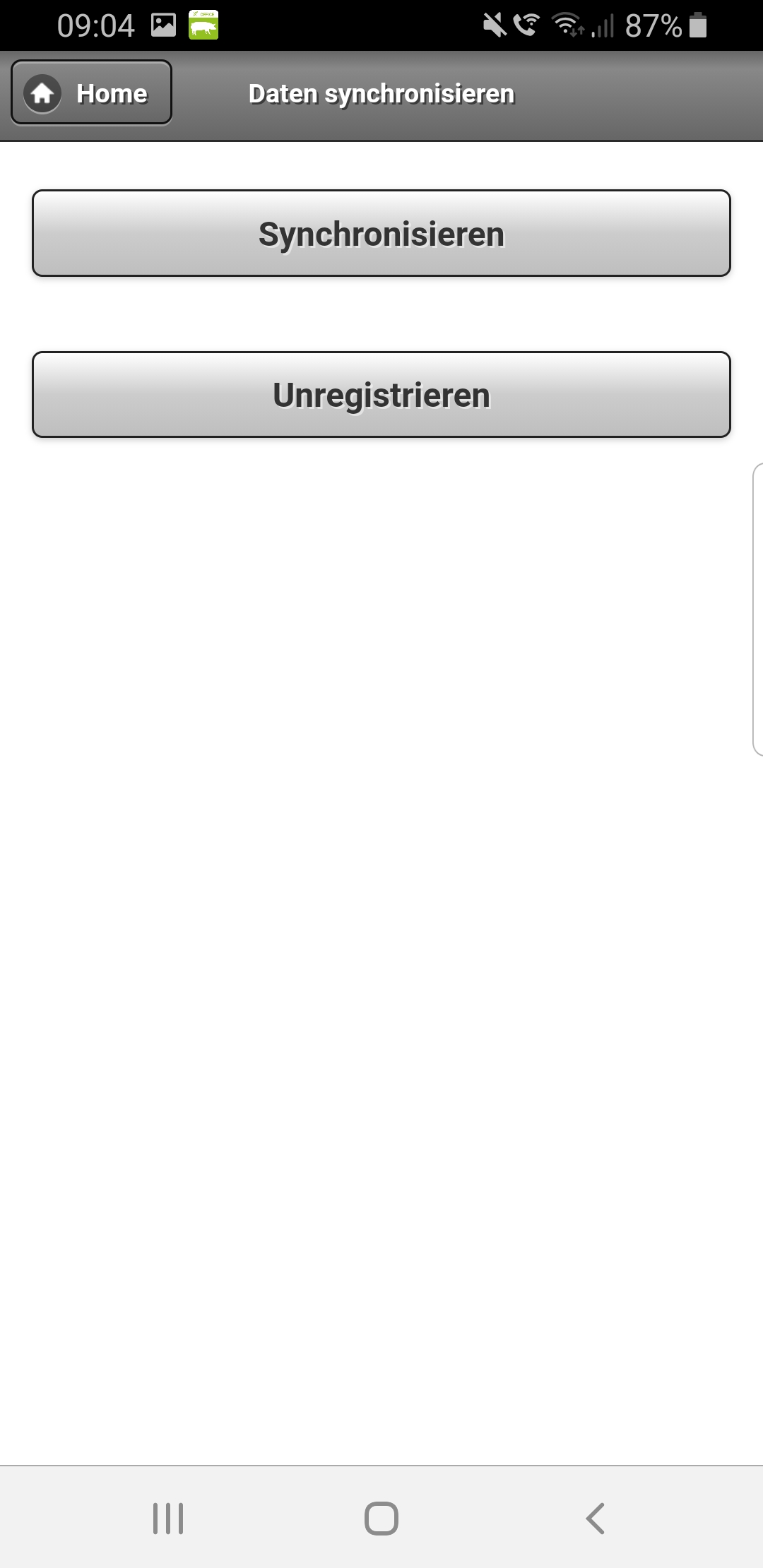This screenshot has height=1568, width=763.
Task: Click the battery status icon
Action: click(x=699, y=23)
